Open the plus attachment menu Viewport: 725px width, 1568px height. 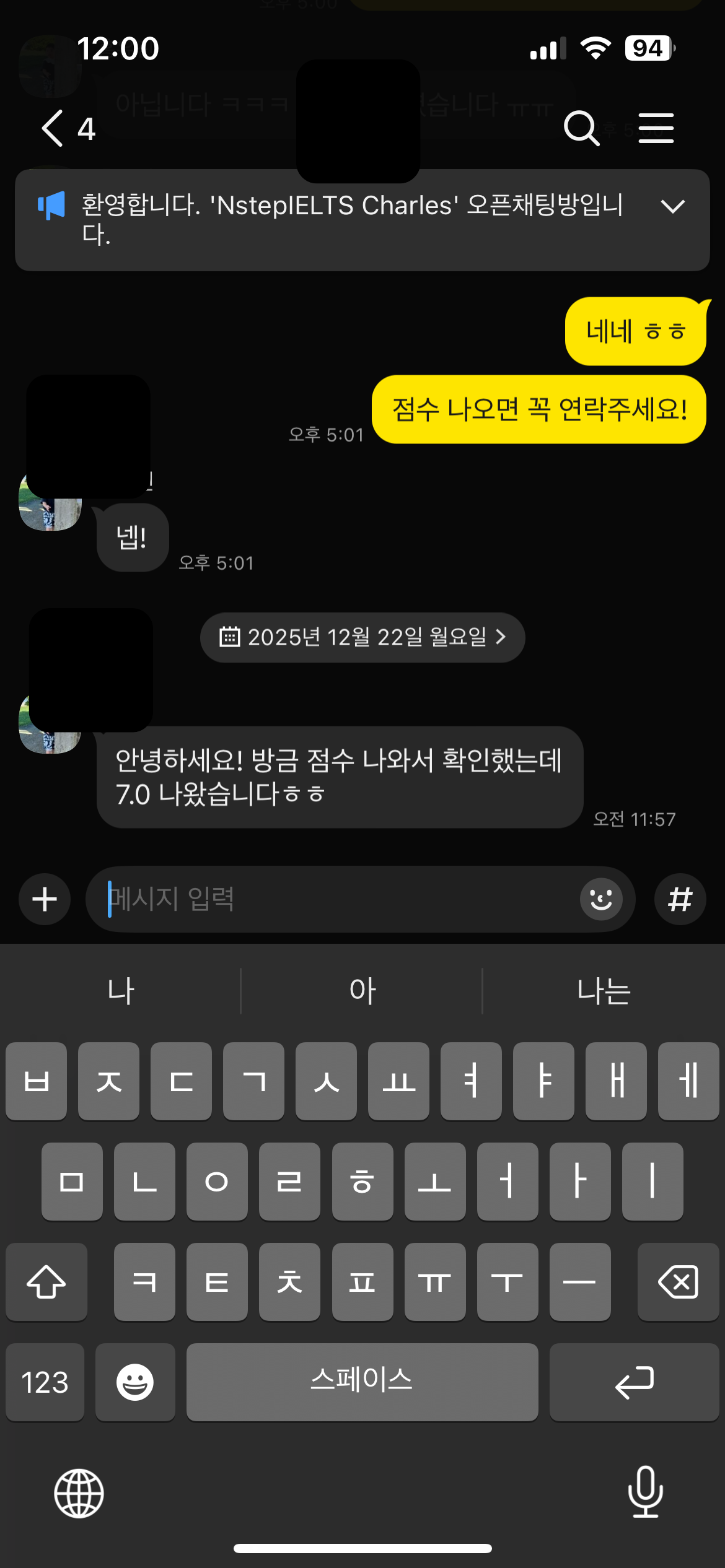coord(45,899)
